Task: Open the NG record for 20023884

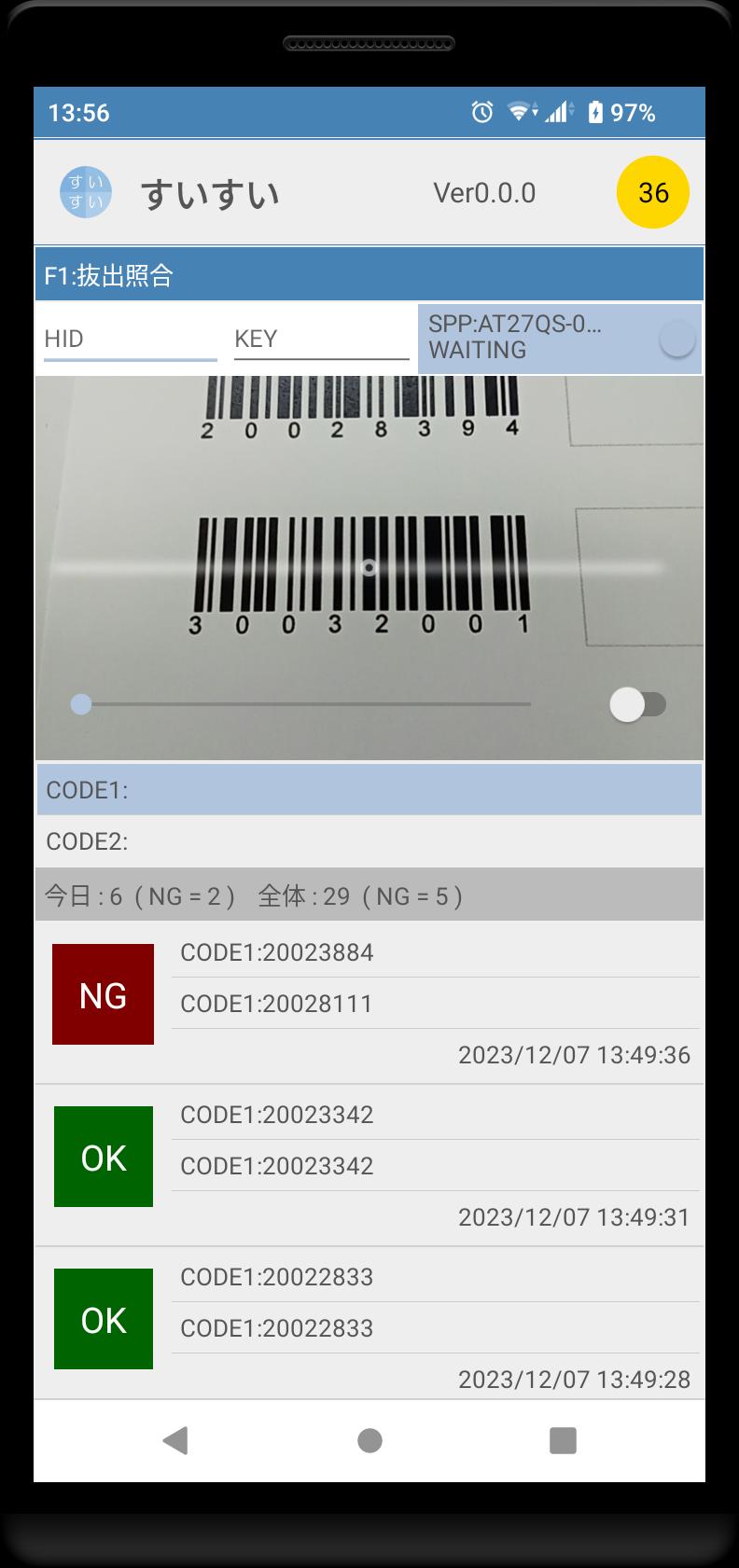Action: pos(369,1004)
